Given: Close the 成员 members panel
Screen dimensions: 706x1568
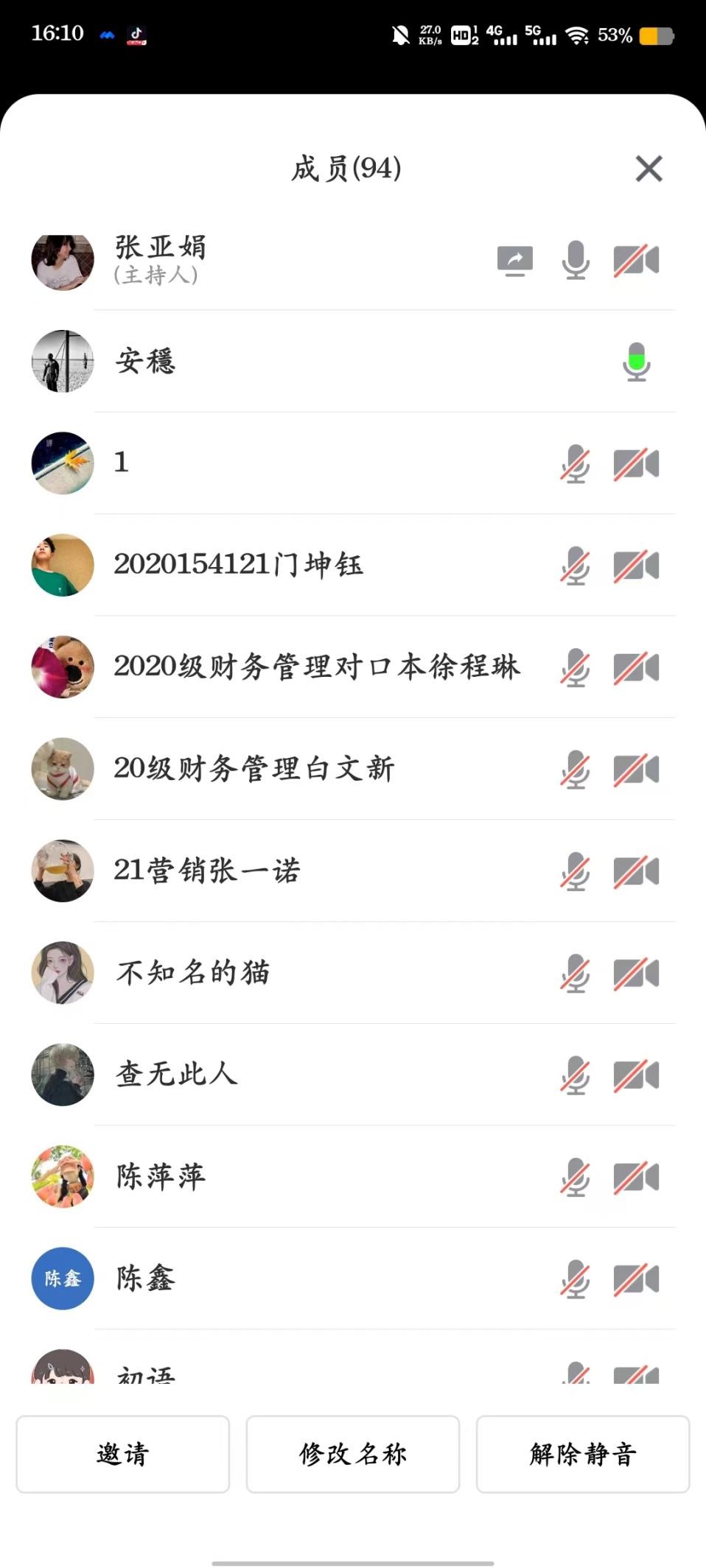Looking at the screenshot, I should [649, 169].
